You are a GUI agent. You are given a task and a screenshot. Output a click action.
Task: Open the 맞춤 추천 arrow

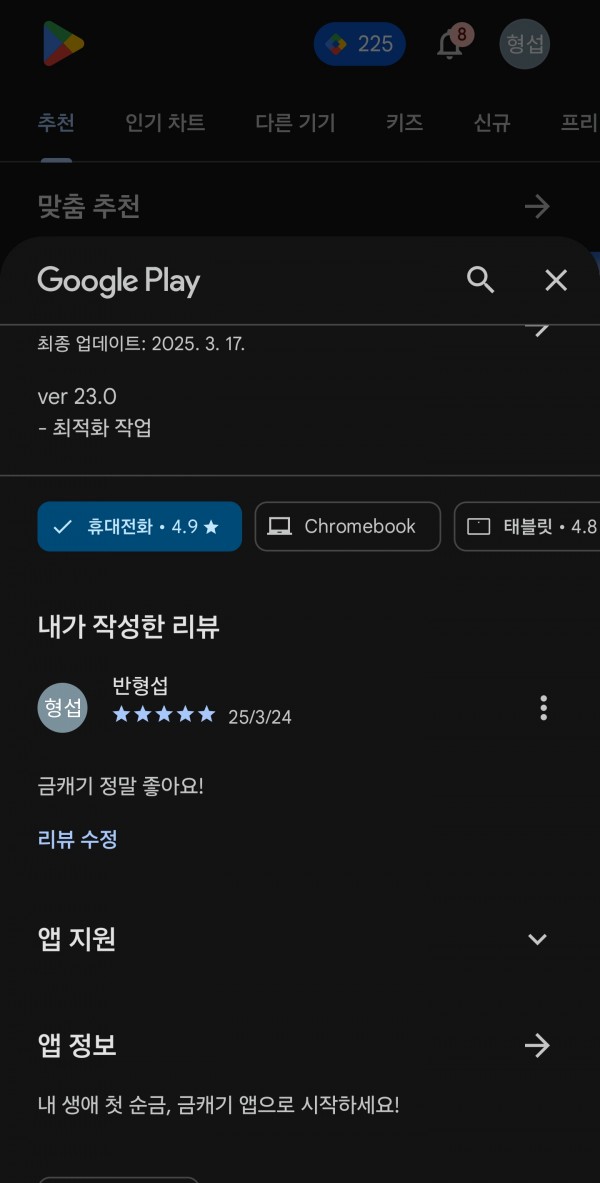coord(537,206)
